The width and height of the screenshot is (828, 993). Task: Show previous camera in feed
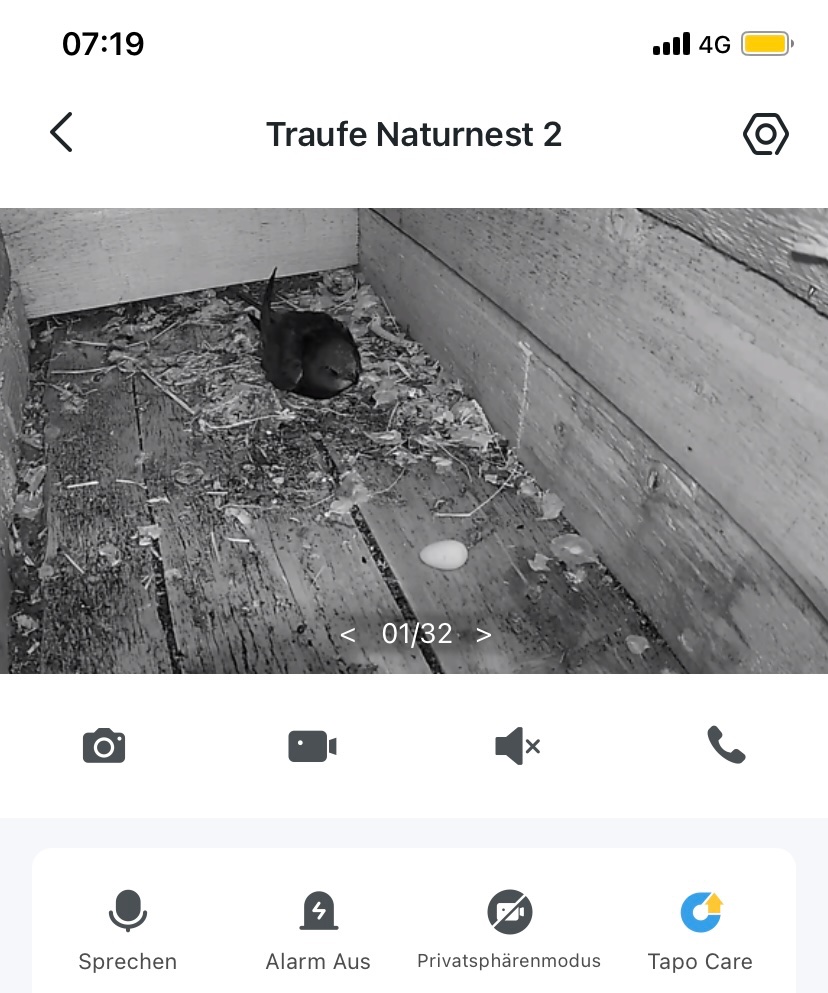click(348, 634)
